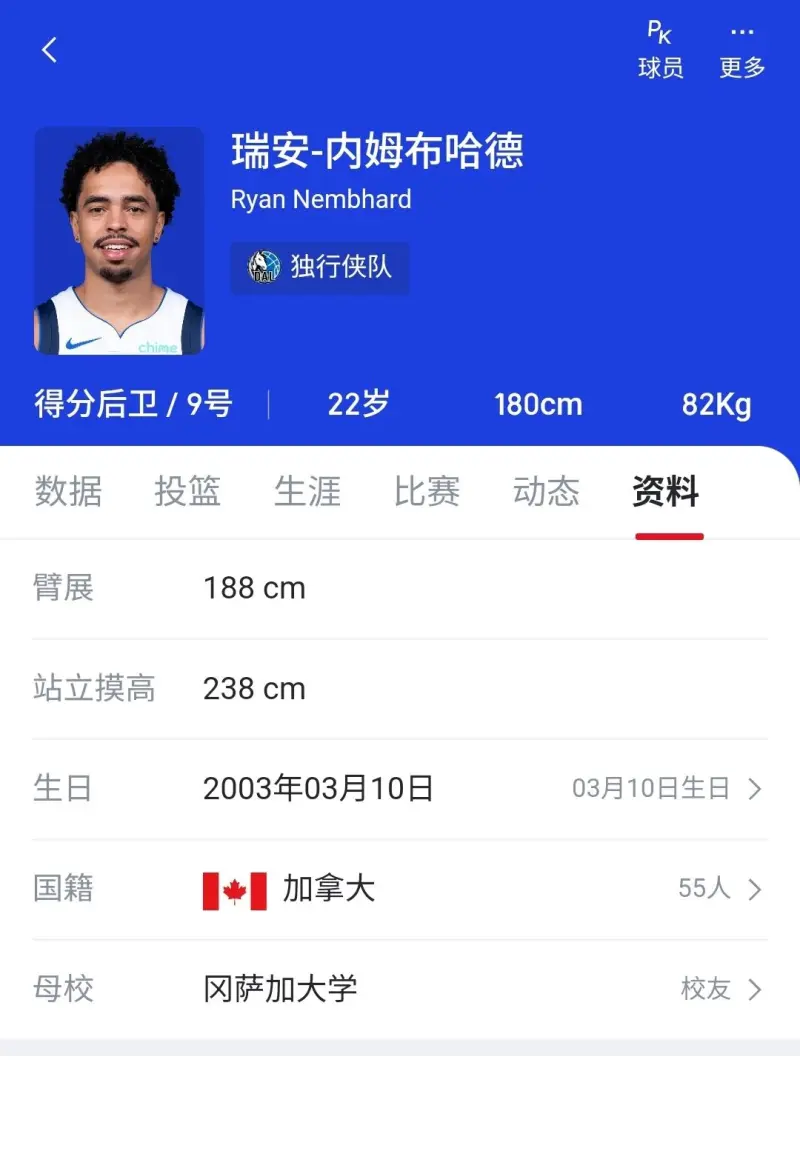Switch to the 投篮 tab
800x1174 pixels.
(x=187, y=491)
